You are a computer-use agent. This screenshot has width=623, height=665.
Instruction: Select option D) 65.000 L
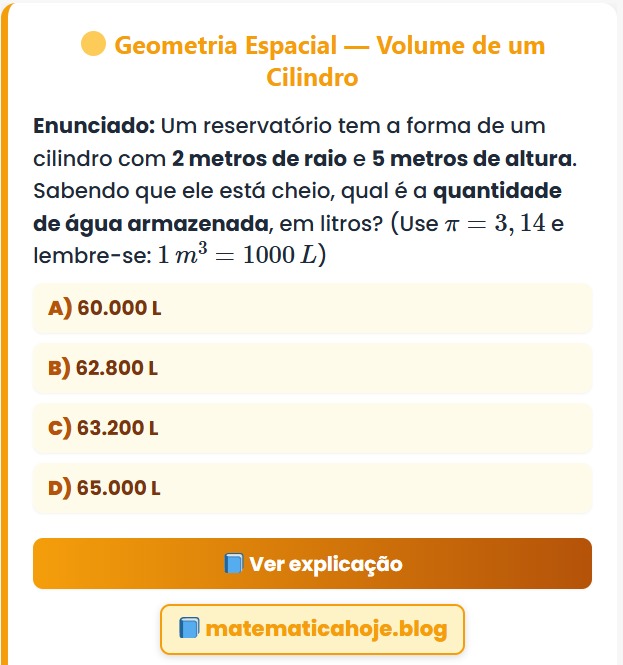(312, 489)
